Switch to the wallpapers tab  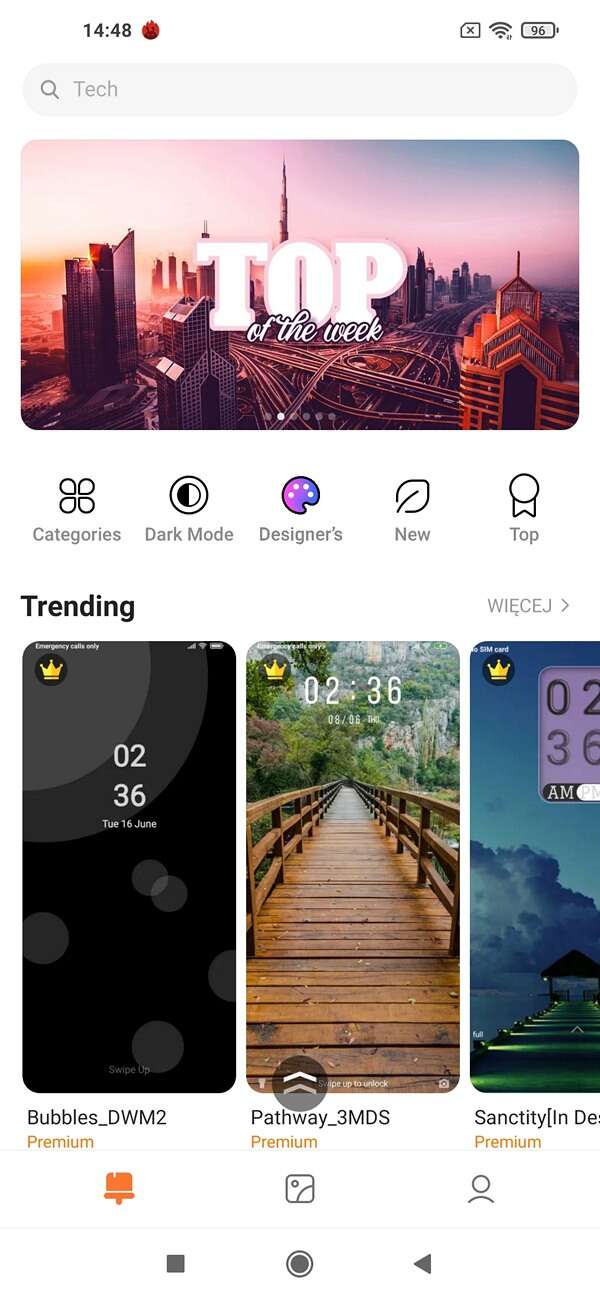tap(300, 1189)
